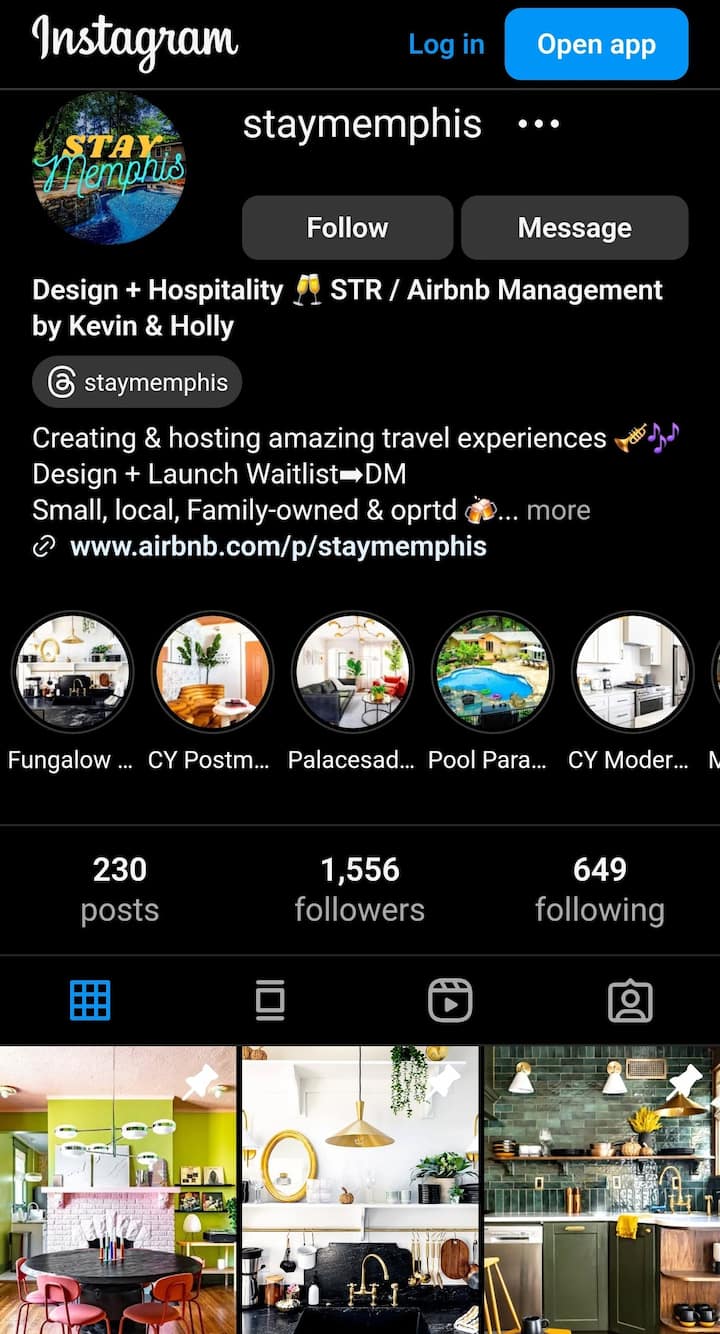View the CY Postm... story highlight
The height and width of the screenshot is (1334, 720).
211,671
